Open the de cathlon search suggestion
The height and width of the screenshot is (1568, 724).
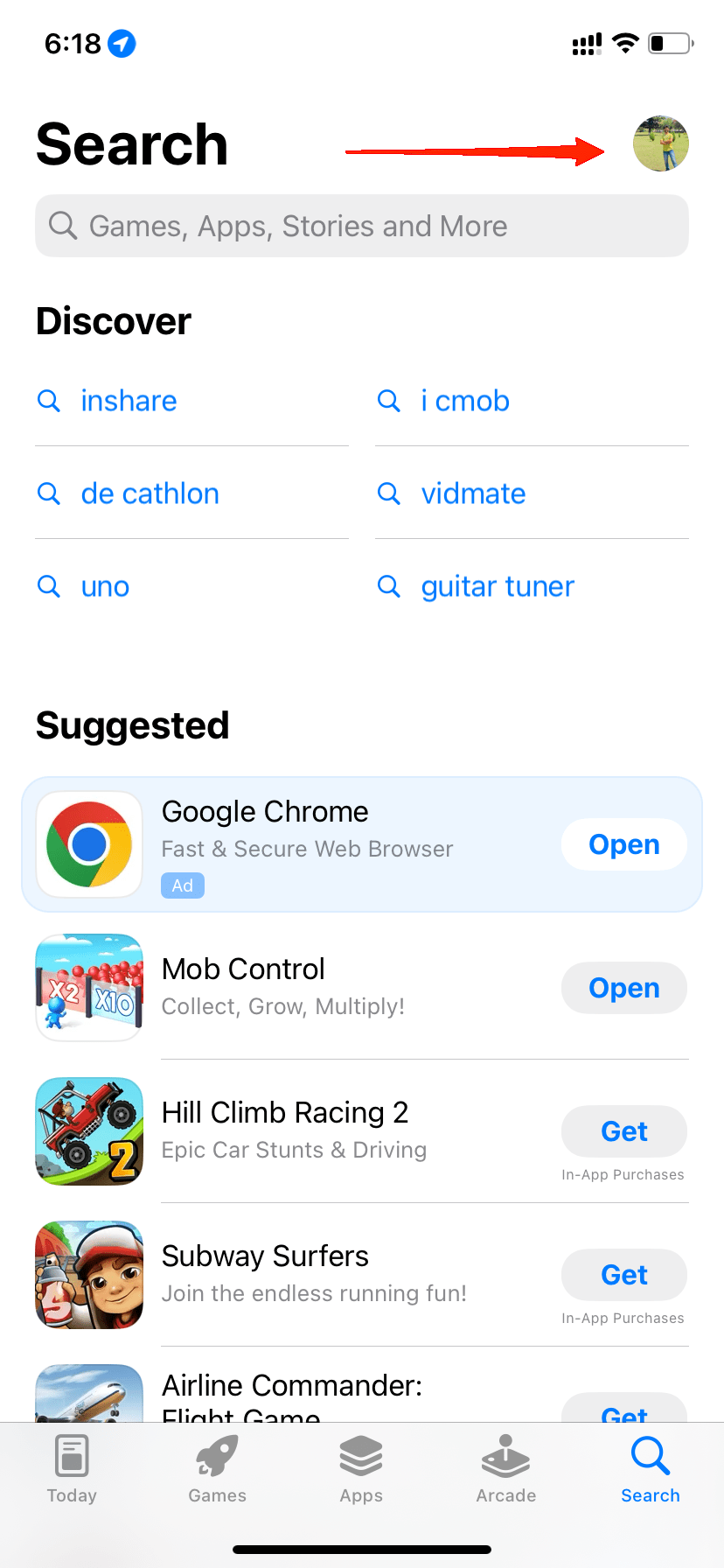[150, 493]
